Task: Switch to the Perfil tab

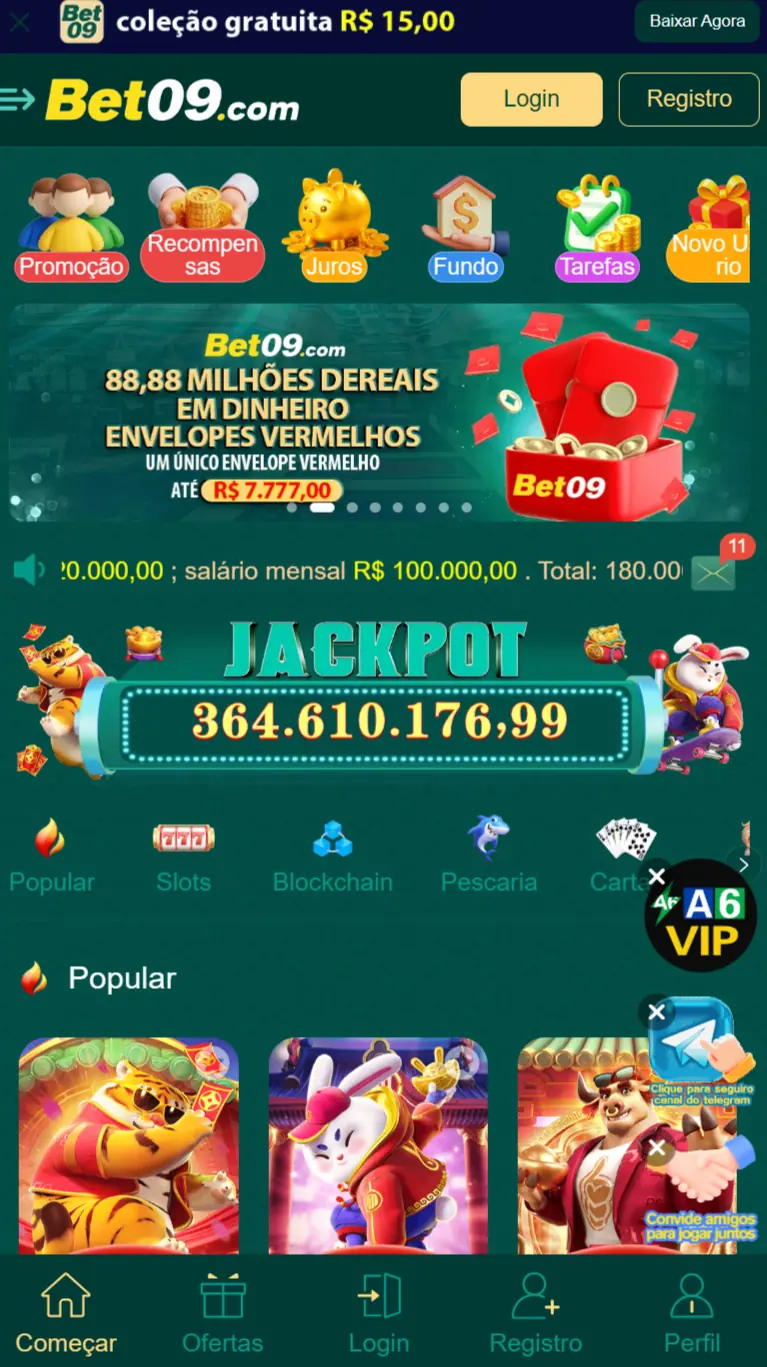Action: 692,1313
